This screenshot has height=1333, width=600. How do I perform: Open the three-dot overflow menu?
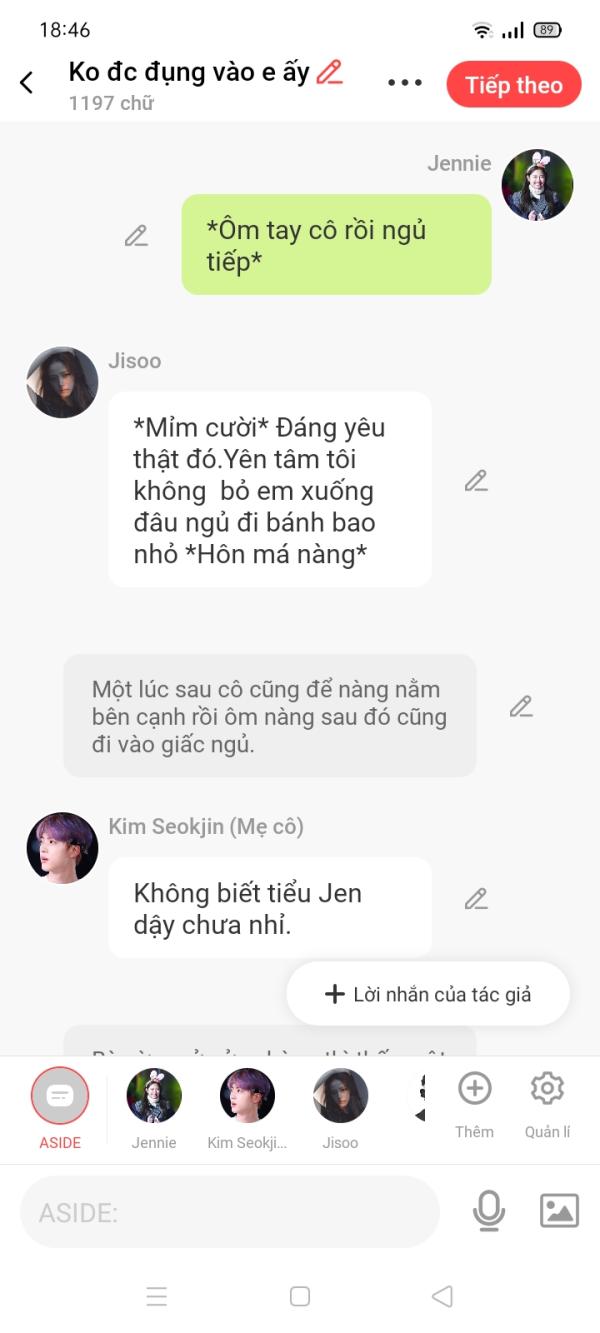tap(405, 83)
